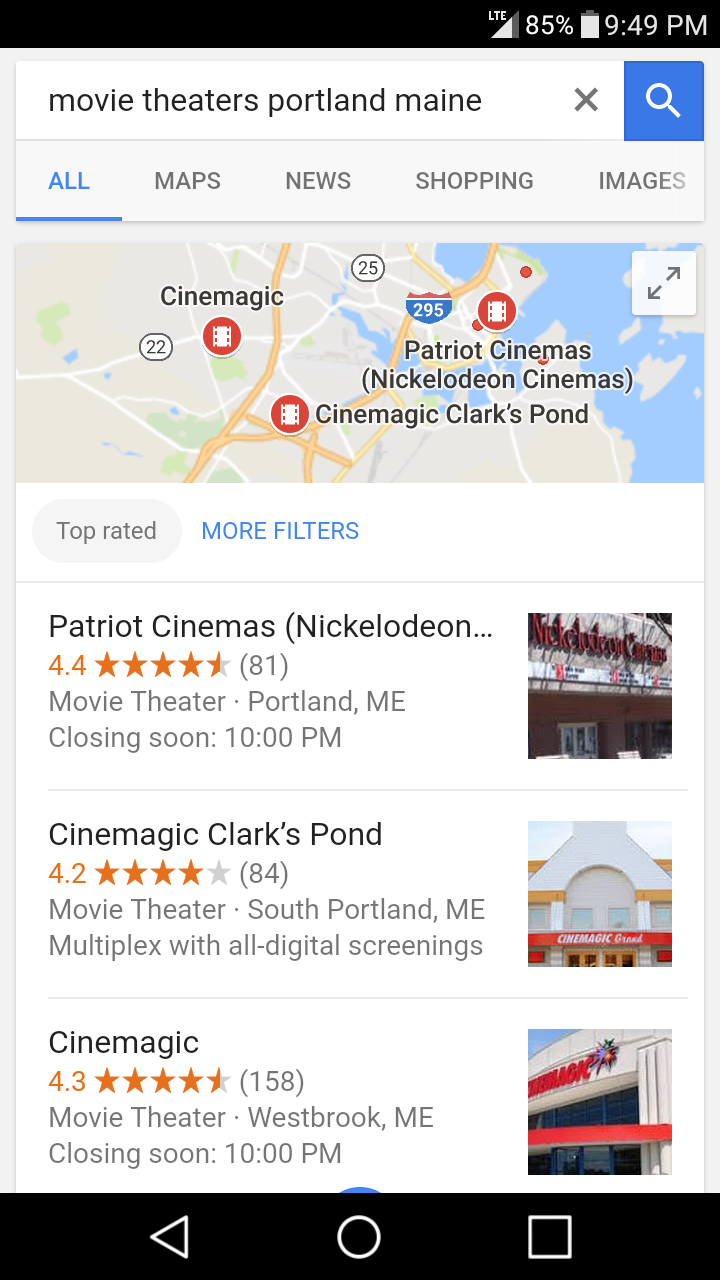Apply the Top rated filter chip

tap(106, 531)
